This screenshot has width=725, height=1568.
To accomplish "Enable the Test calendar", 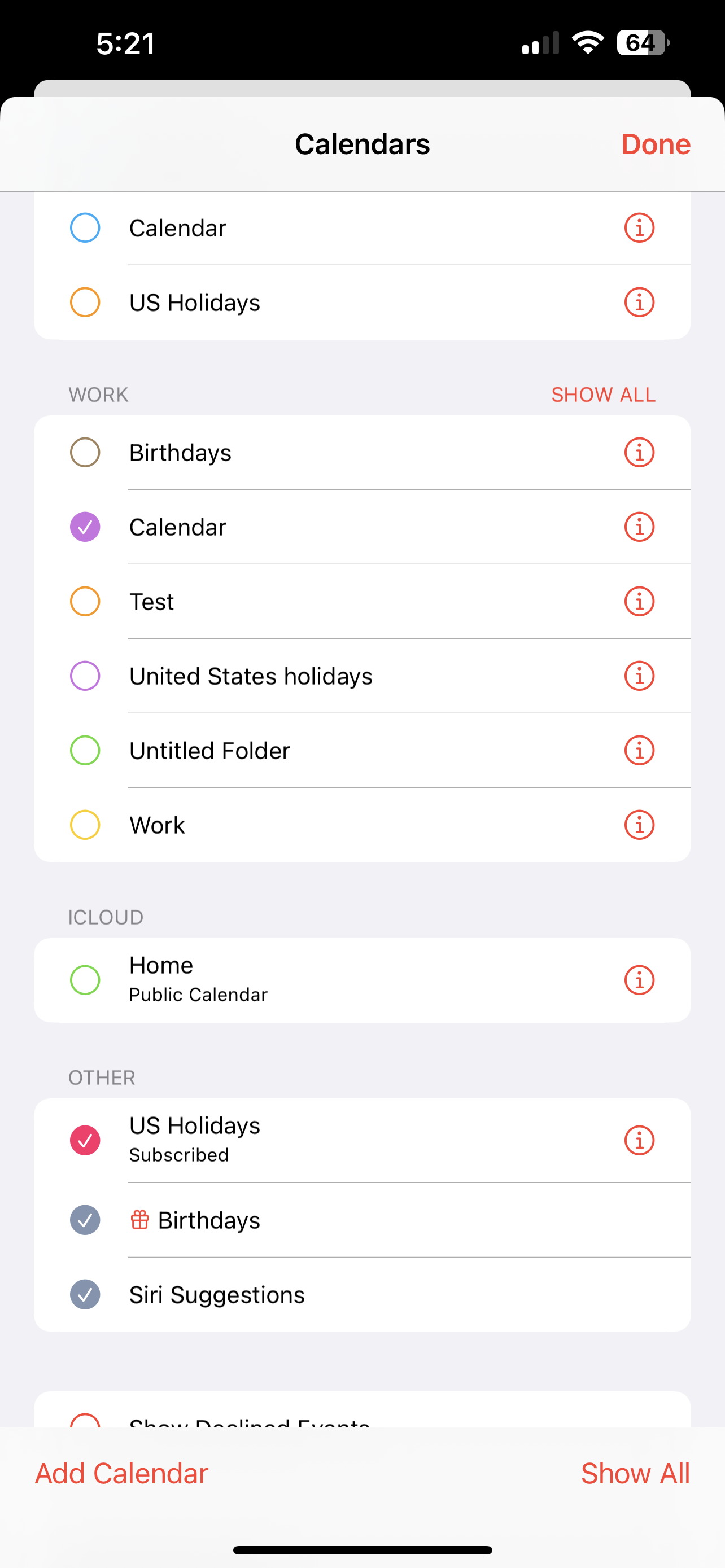I will click(85, 601).
